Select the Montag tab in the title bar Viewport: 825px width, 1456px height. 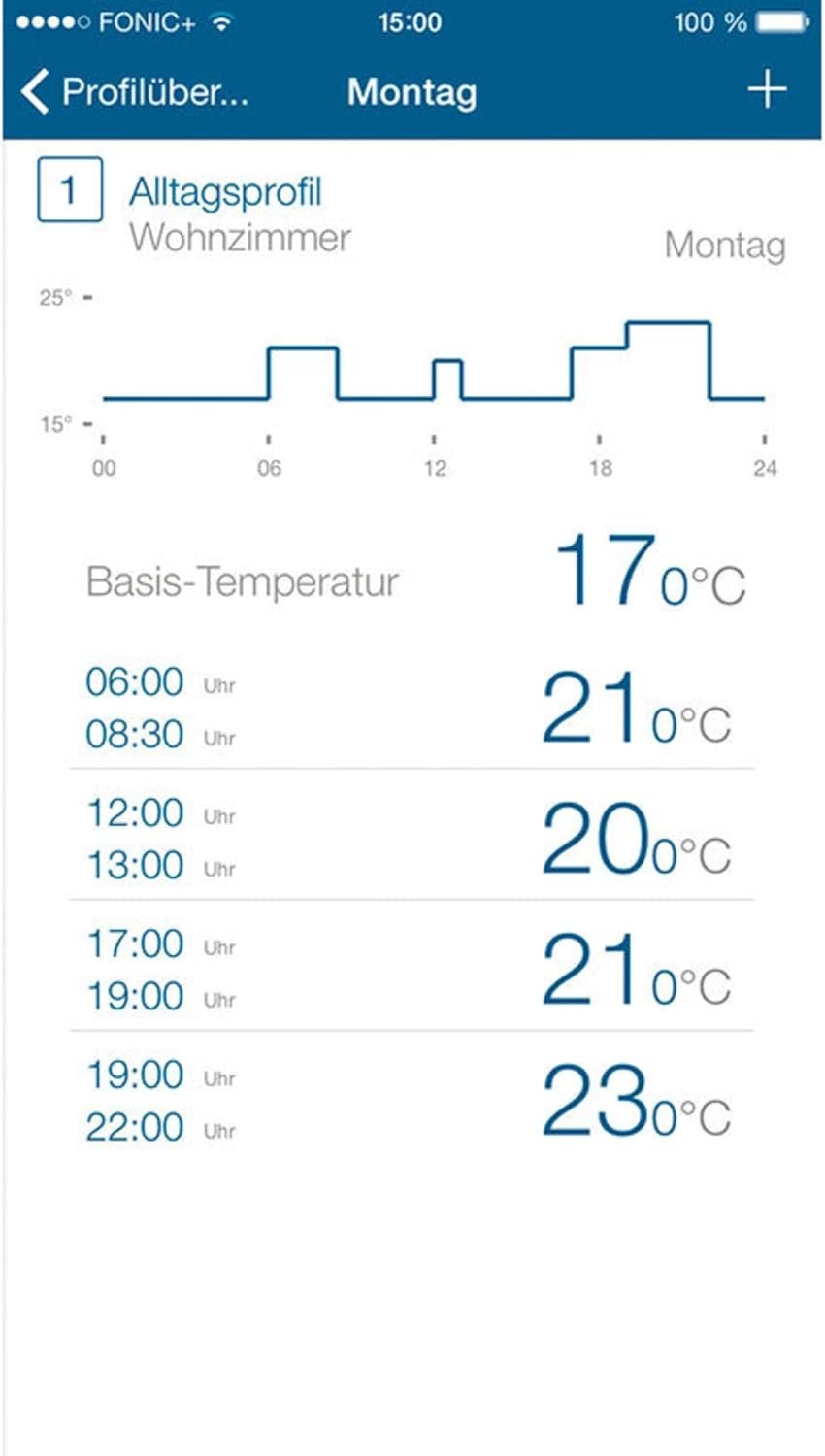pyautogui.click(x=412, y=92)
